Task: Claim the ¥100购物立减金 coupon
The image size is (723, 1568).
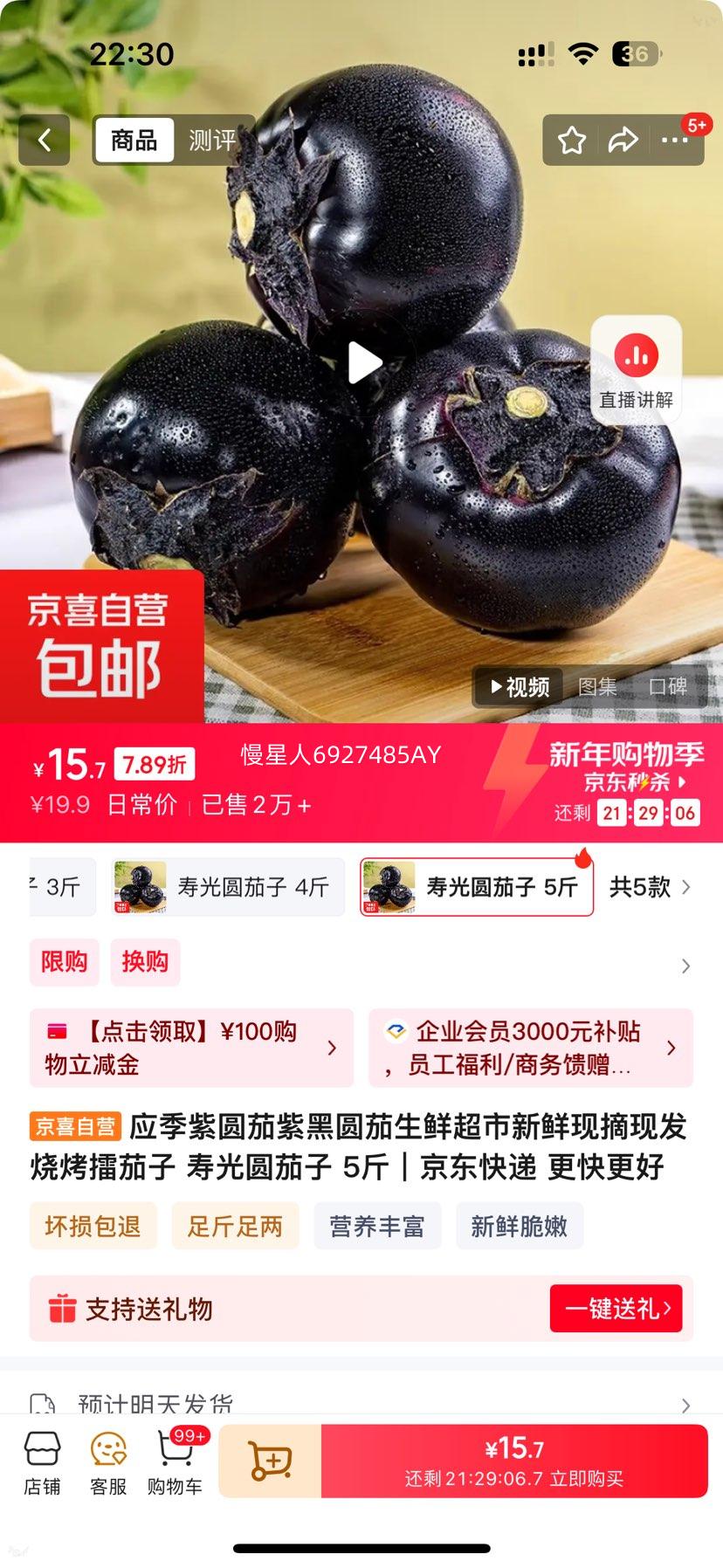Action: (191, 1048)
